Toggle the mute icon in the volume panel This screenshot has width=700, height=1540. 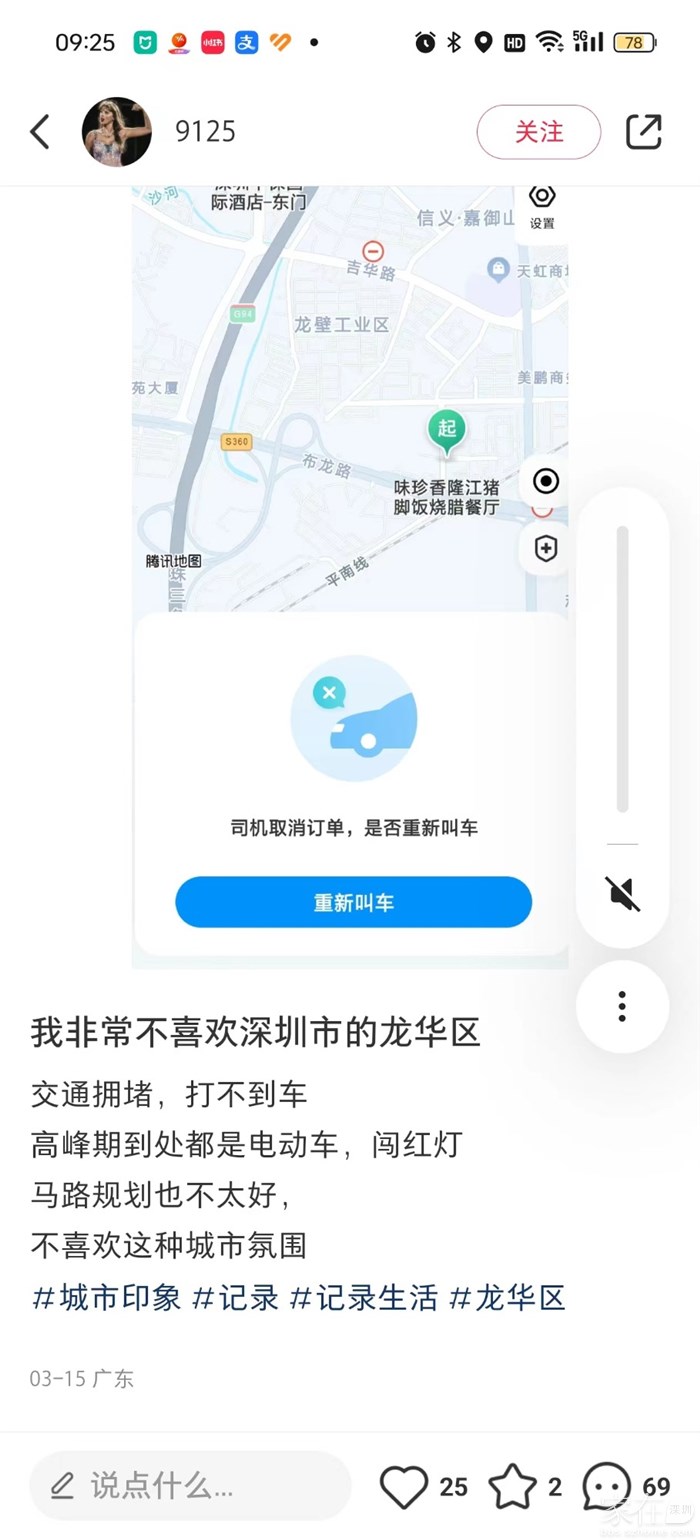coord(622,893)
